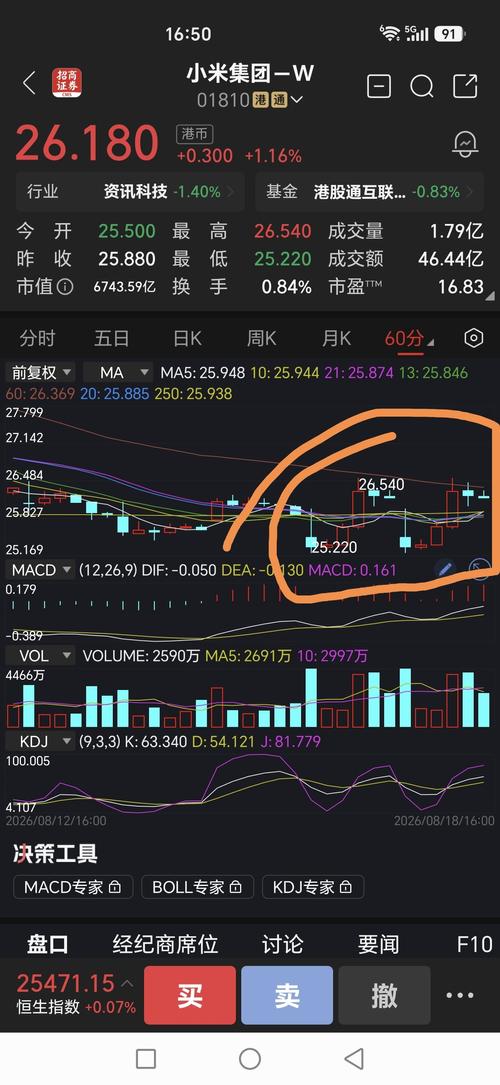Expand the MA indicator dropdown
The height and width of the screenshot is (1085, 500).
[x=118, y=373]
